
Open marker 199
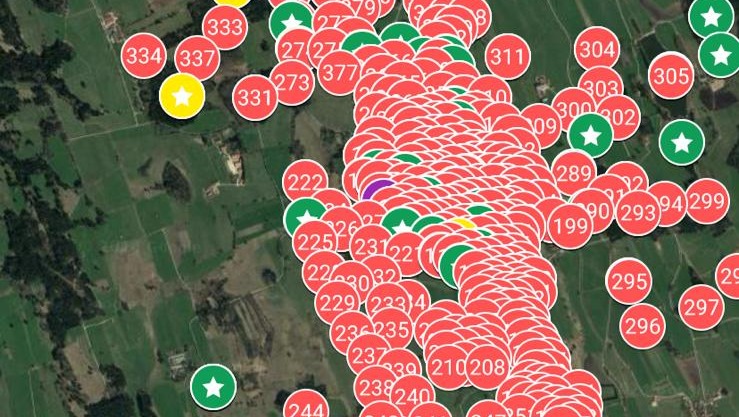coord(570,228)
